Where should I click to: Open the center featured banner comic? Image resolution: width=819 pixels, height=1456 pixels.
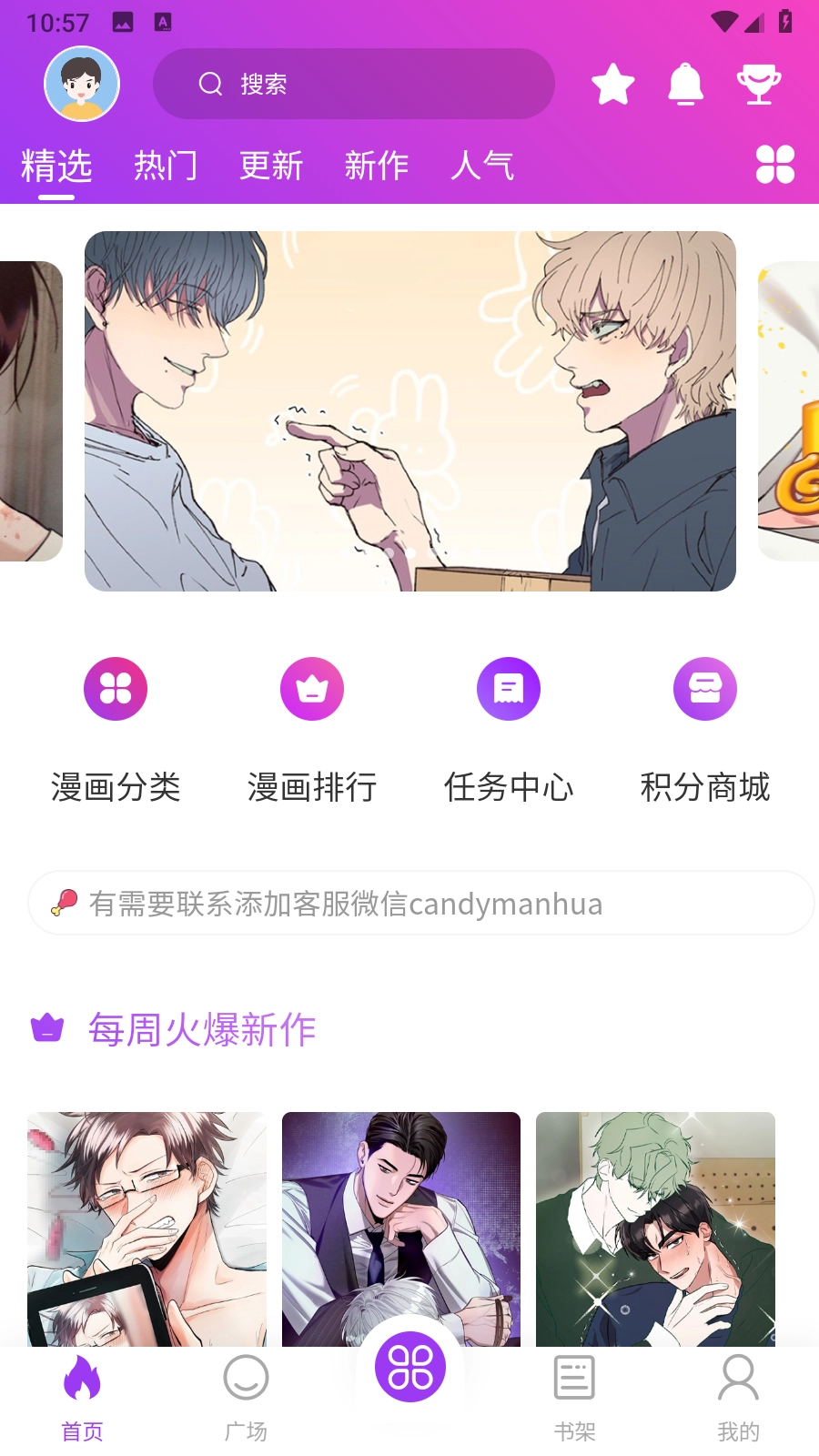click(409, 411)
